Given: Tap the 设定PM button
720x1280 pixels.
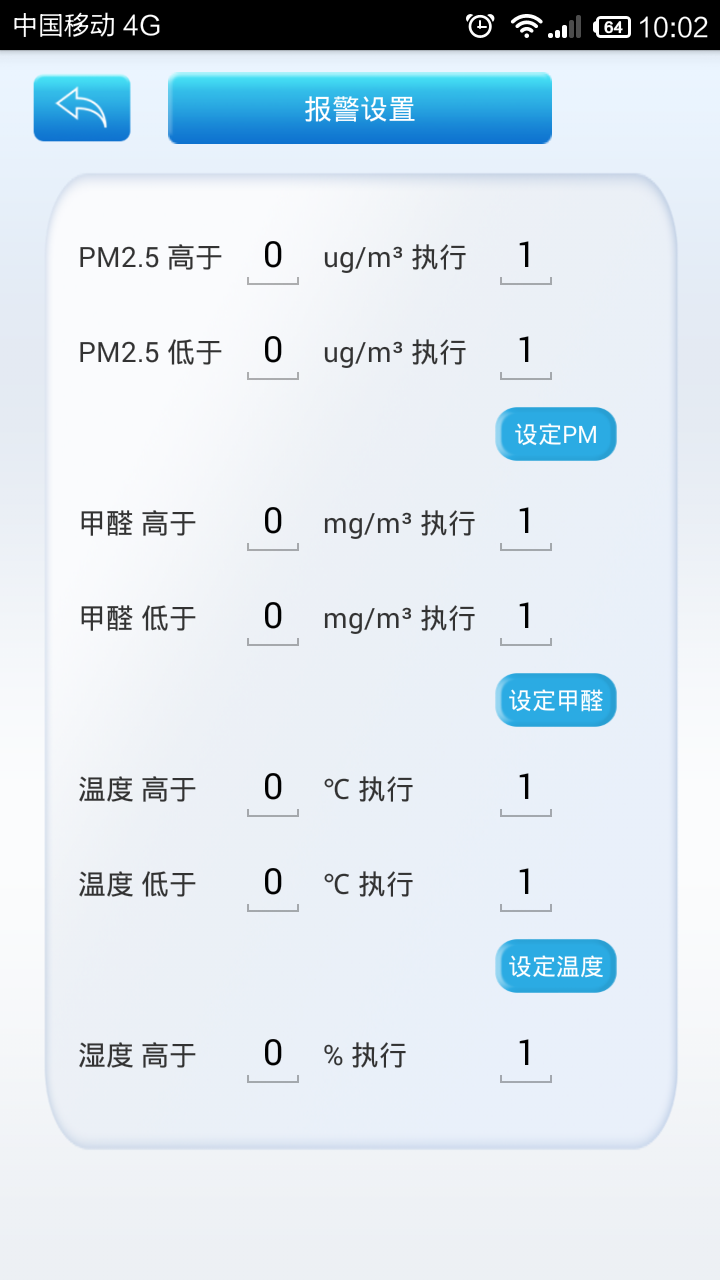Looking at the screenshot, I should click(x=556, y=435).
